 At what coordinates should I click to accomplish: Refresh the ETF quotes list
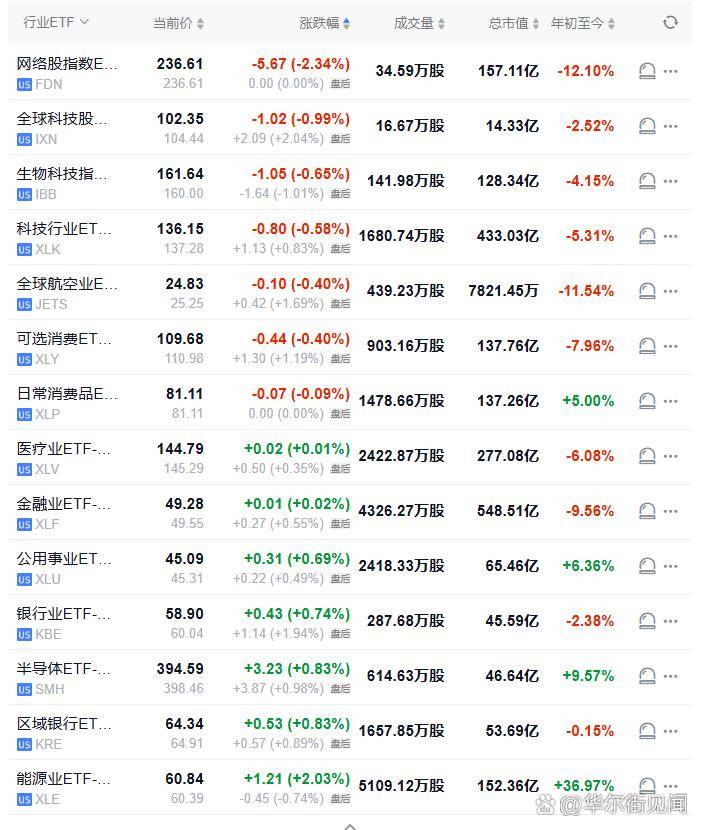670,22
